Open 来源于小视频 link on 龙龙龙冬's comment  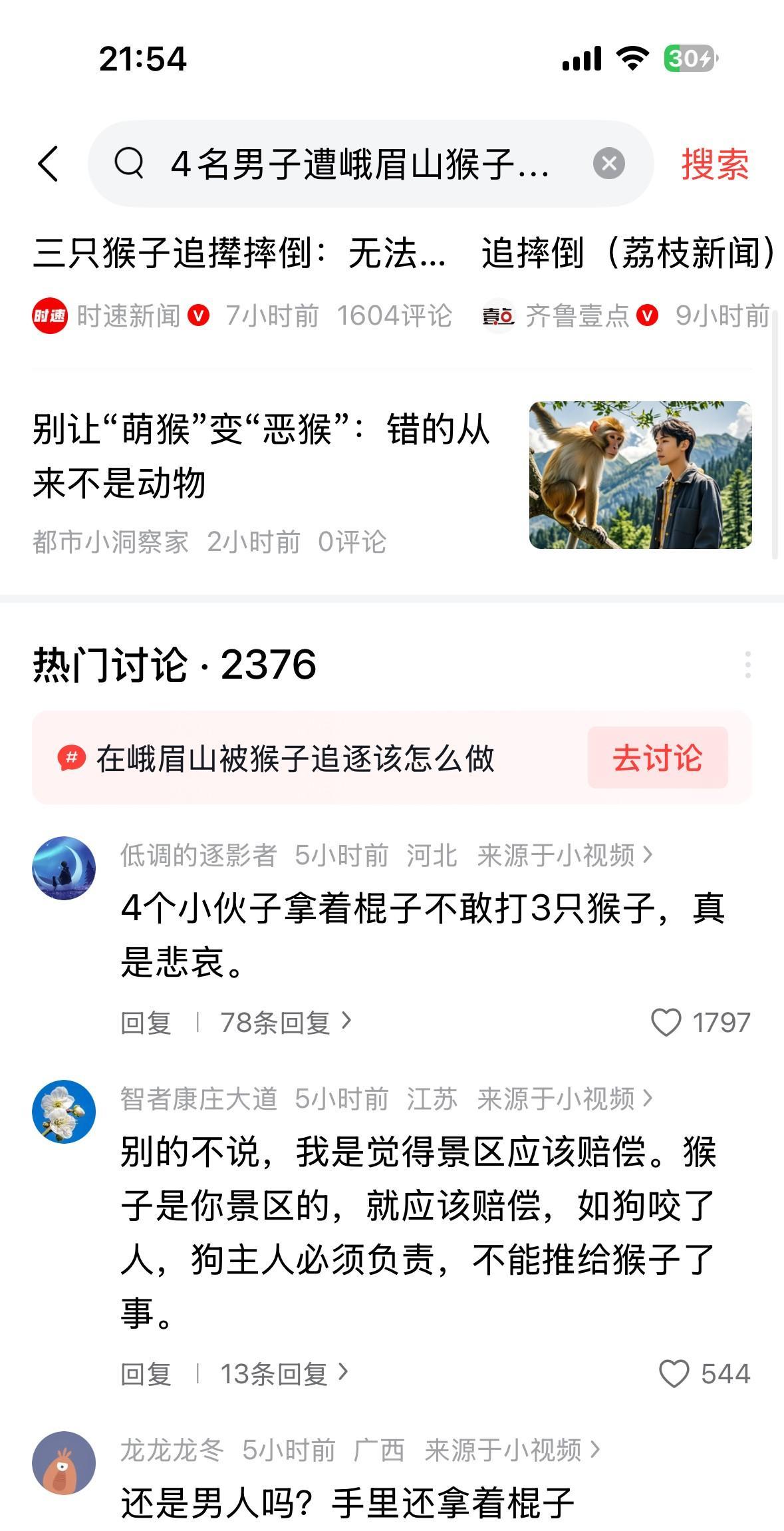512,1450
